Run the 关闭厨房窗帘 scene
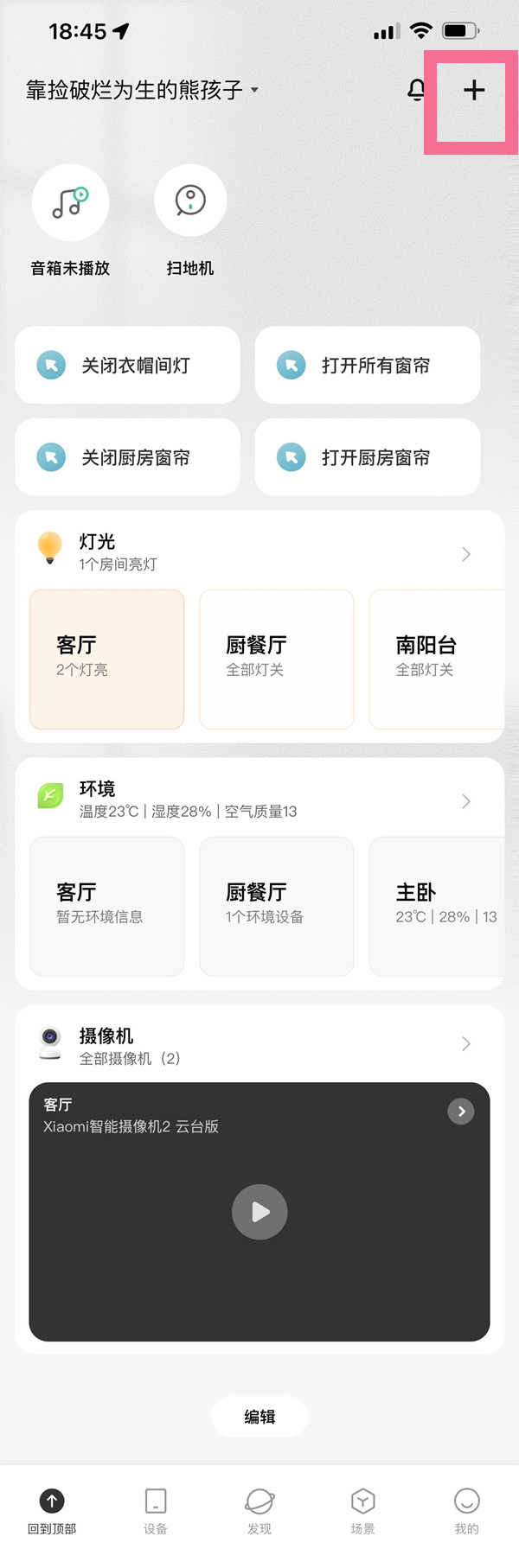This screenshot has height=1568, width=519. (x=127, y=457)
